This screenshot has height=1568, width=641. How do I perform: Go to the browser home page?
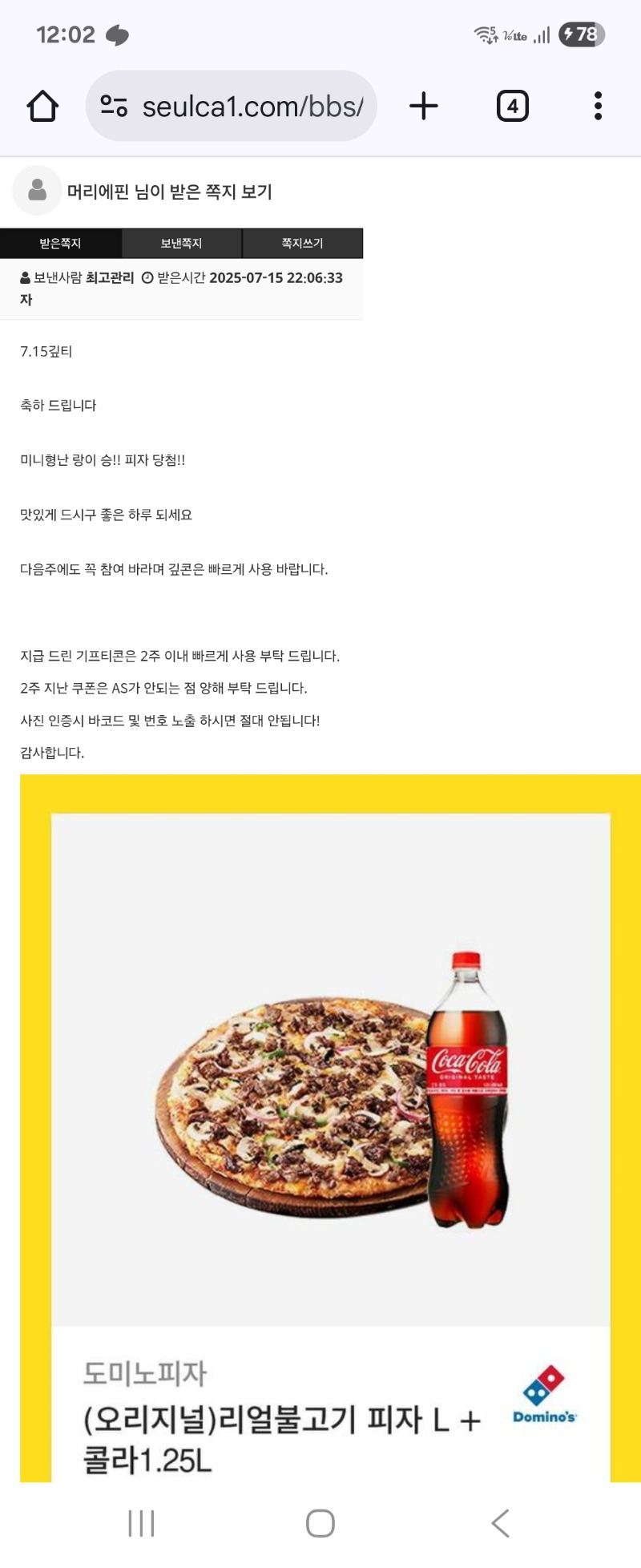(42, 106)
